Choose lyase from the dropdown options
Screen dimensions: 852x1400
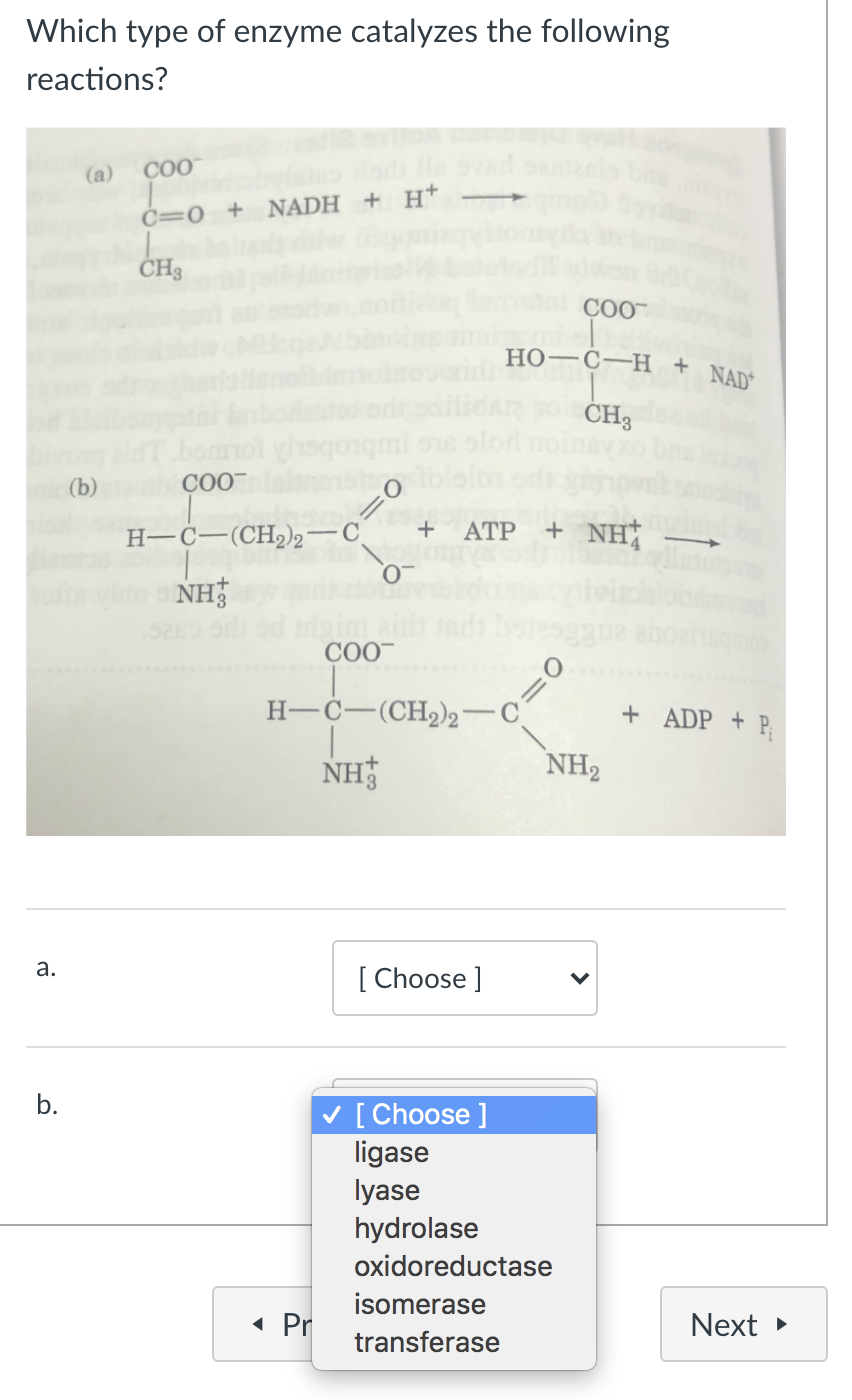pos(387,1191)
